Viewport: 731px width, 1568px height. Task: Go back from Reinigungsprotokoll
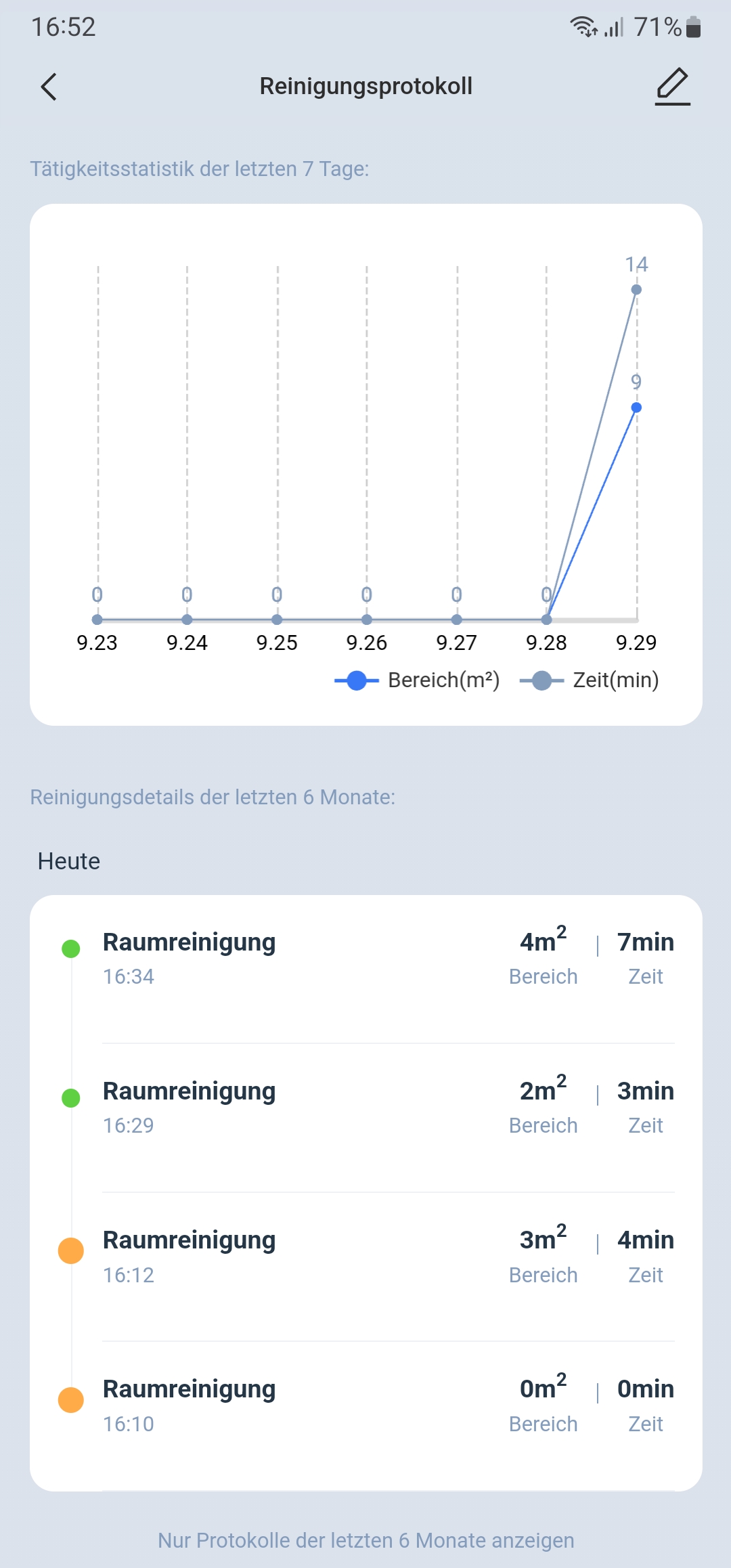[49, 87]
